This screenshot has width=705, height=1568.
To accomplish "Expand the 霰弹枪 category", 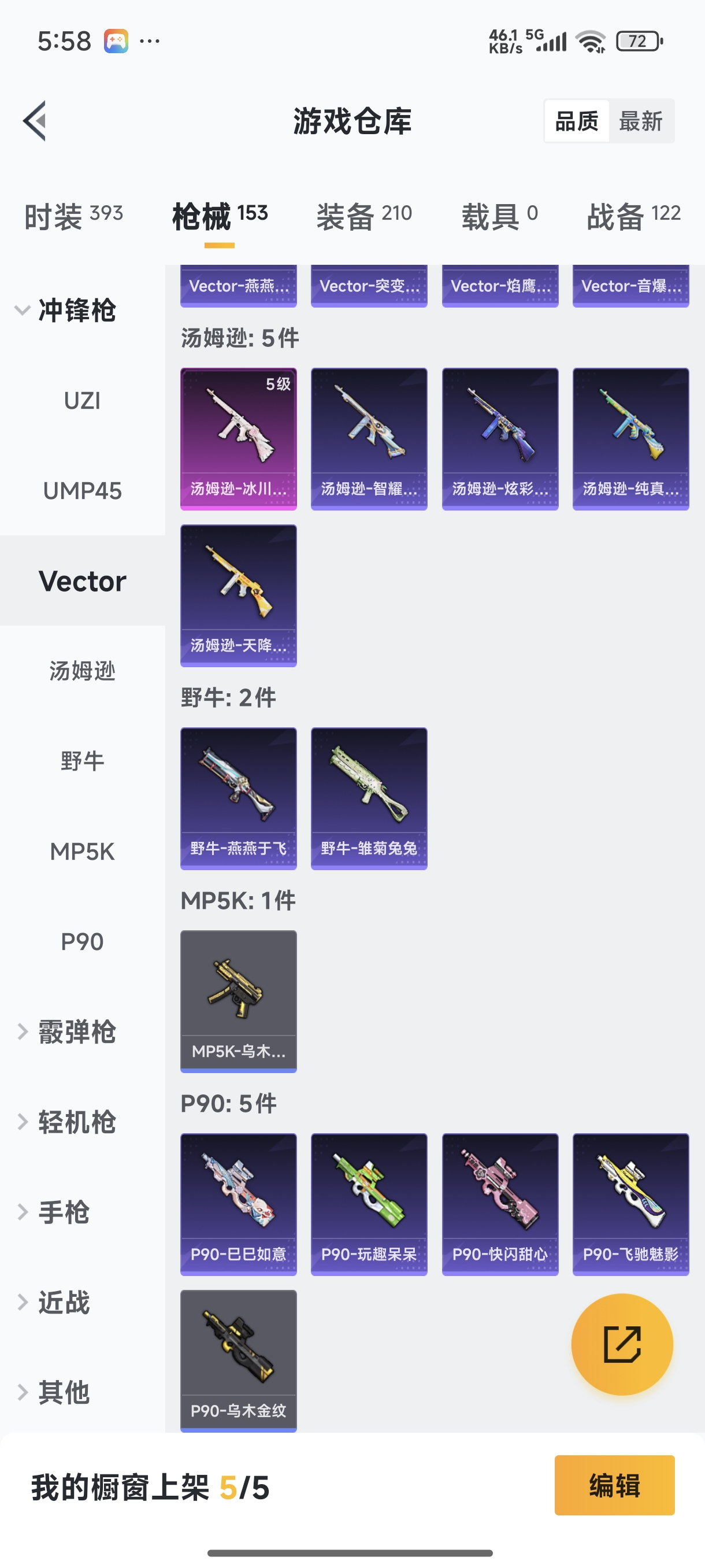I will point(67,1031).
